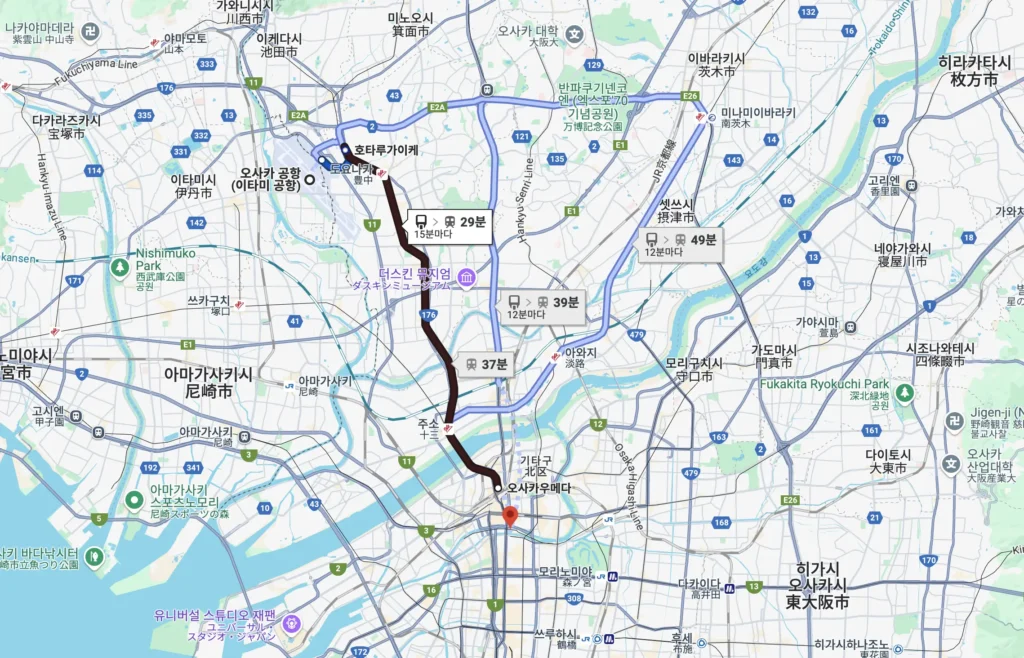Open the 오사카 공항 (이타미 공항) marker
This screenshot has width=1024, height=658.
tap(310, 180)
